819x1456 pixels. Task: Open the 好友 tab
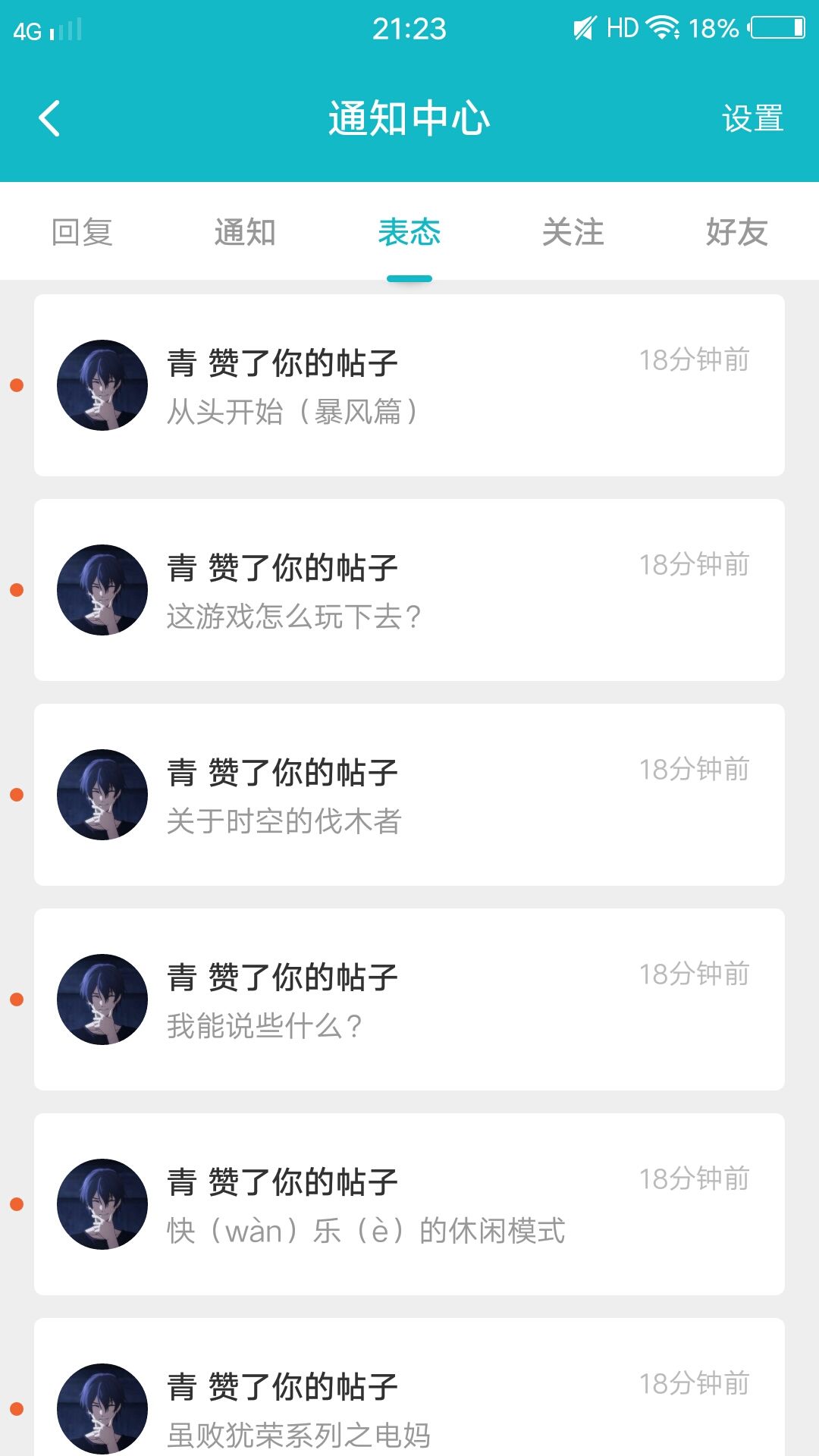pos(736,232)
